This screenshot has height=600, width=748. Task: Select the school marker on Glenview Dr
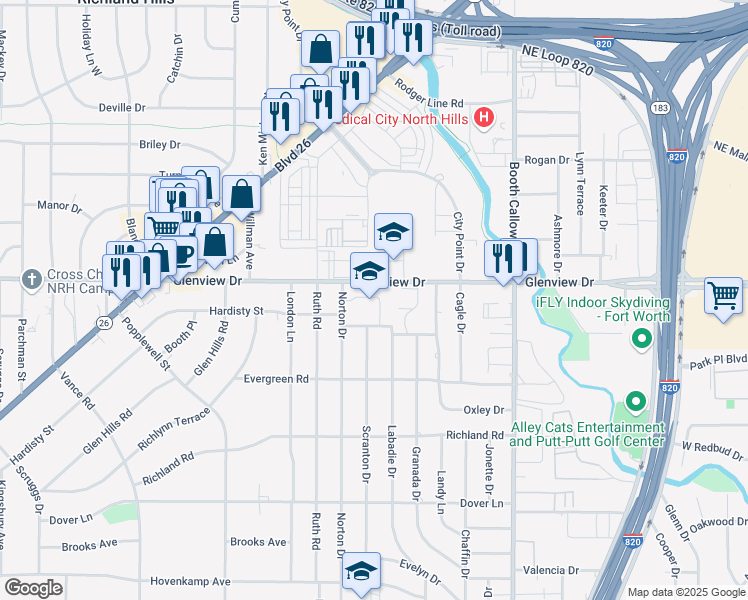(x=369, y=271)
